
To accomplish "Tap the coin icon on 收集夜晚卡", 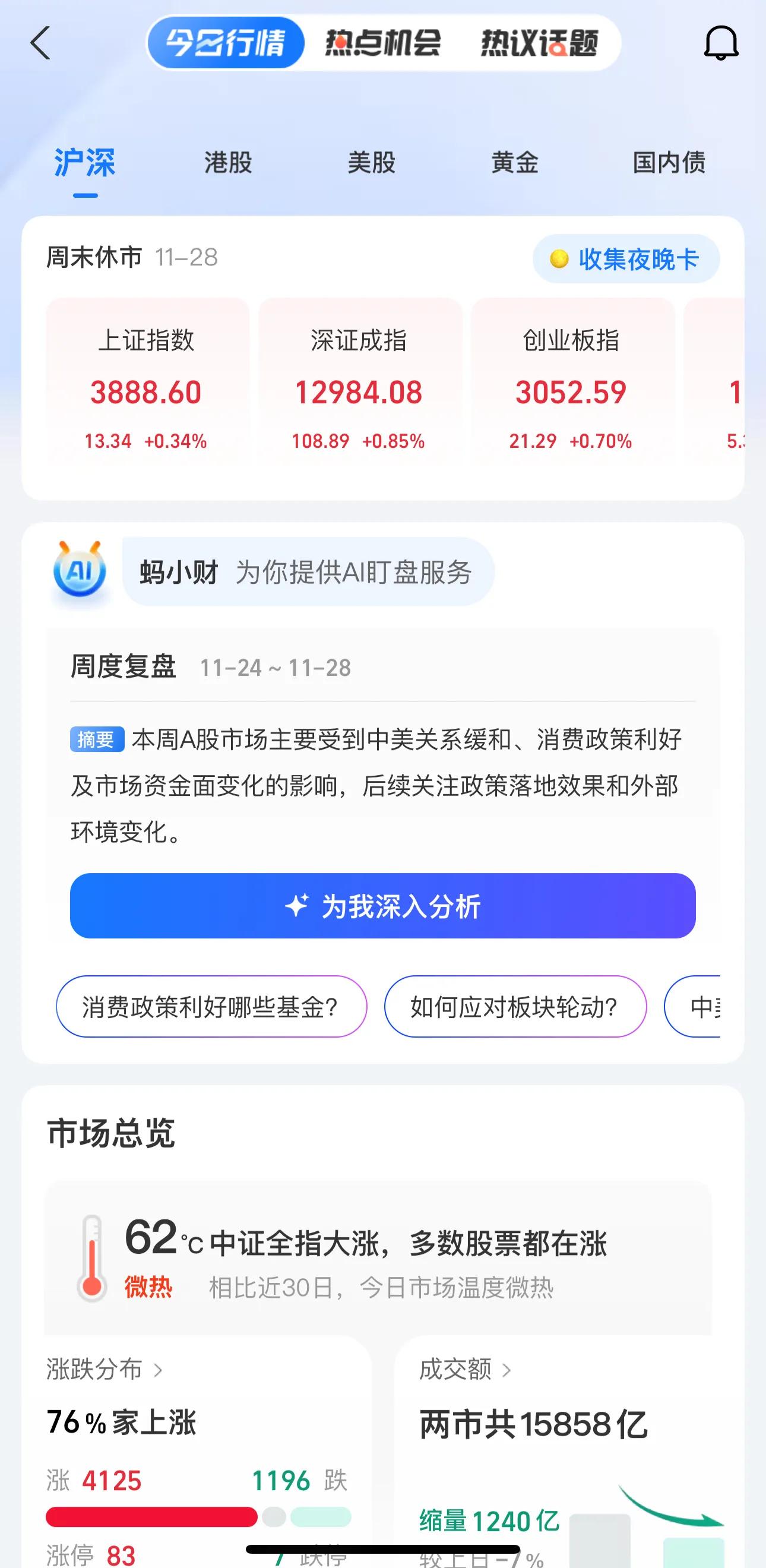I will pyautogui.click(x=559, y=258).
